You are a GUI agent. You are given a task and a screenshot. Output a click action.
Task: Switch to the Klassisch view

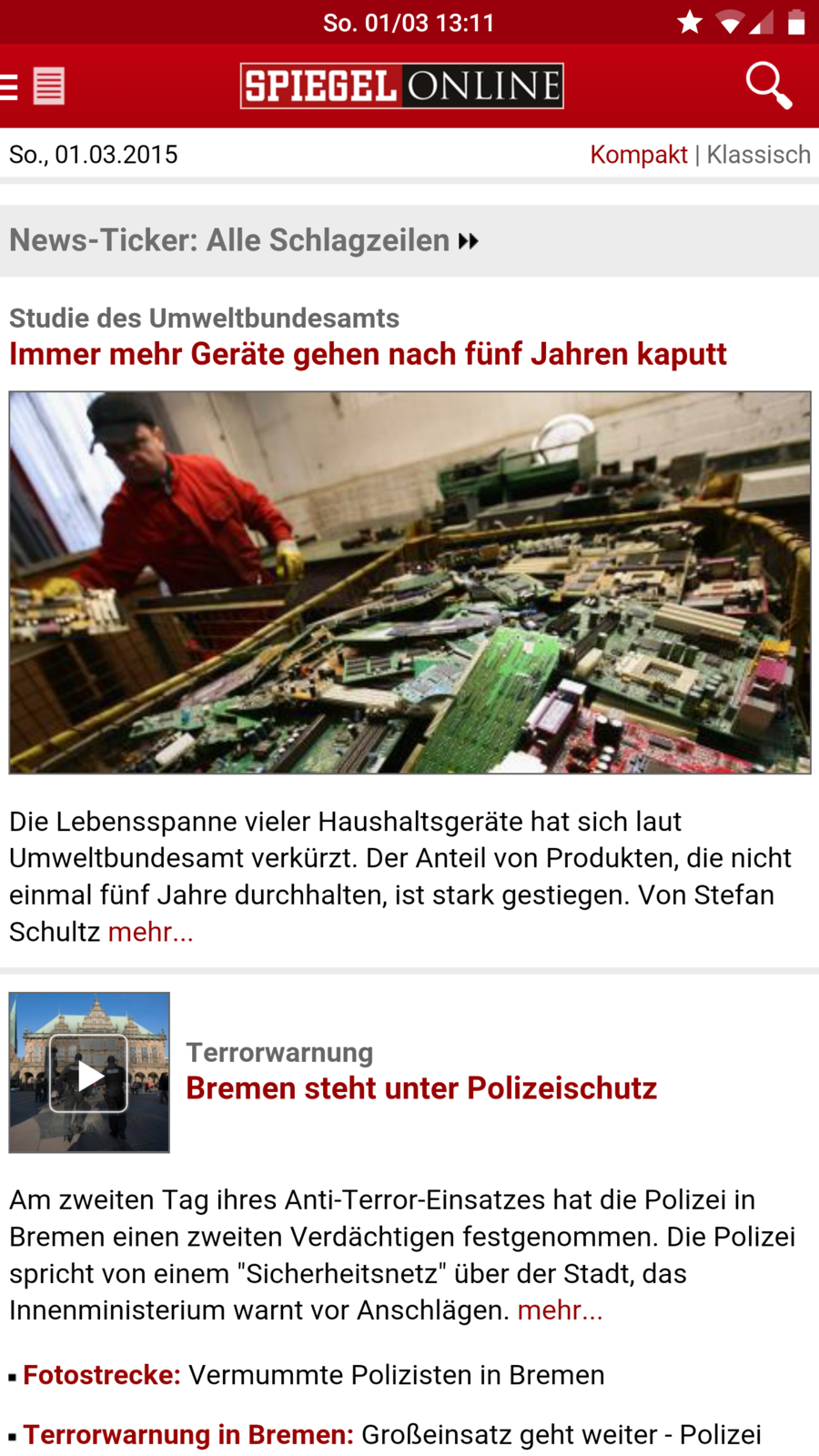click(x=758, y=155)
